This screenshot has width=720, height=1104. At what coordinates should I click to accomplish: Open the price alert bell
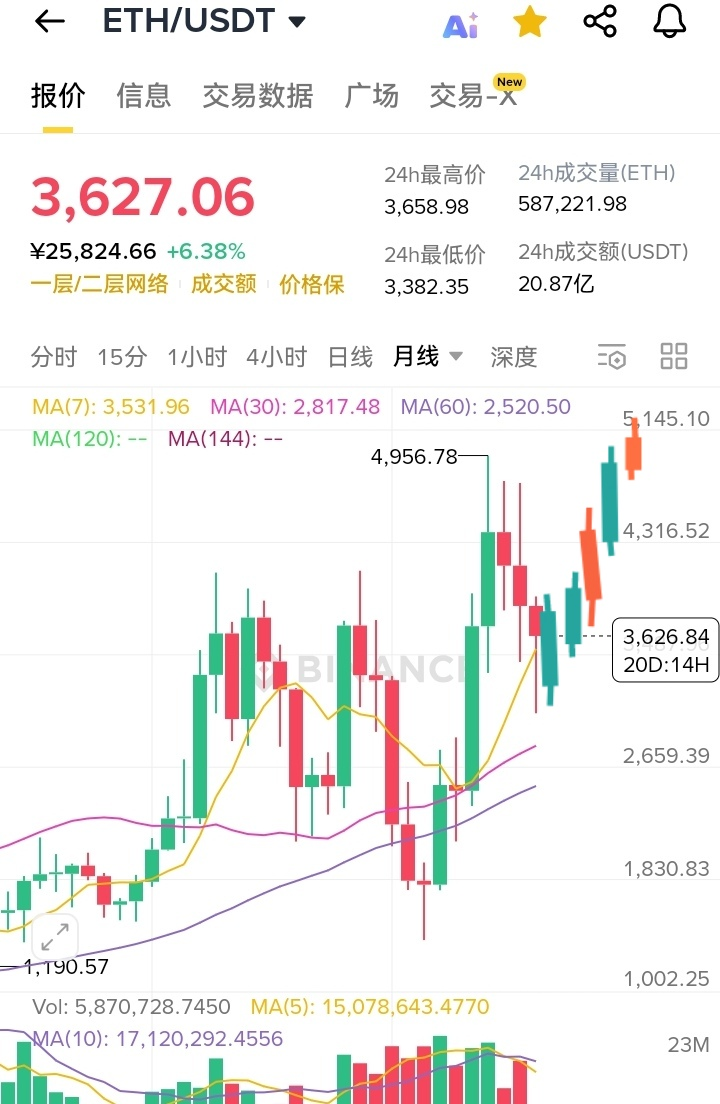(x=670, y=22)
